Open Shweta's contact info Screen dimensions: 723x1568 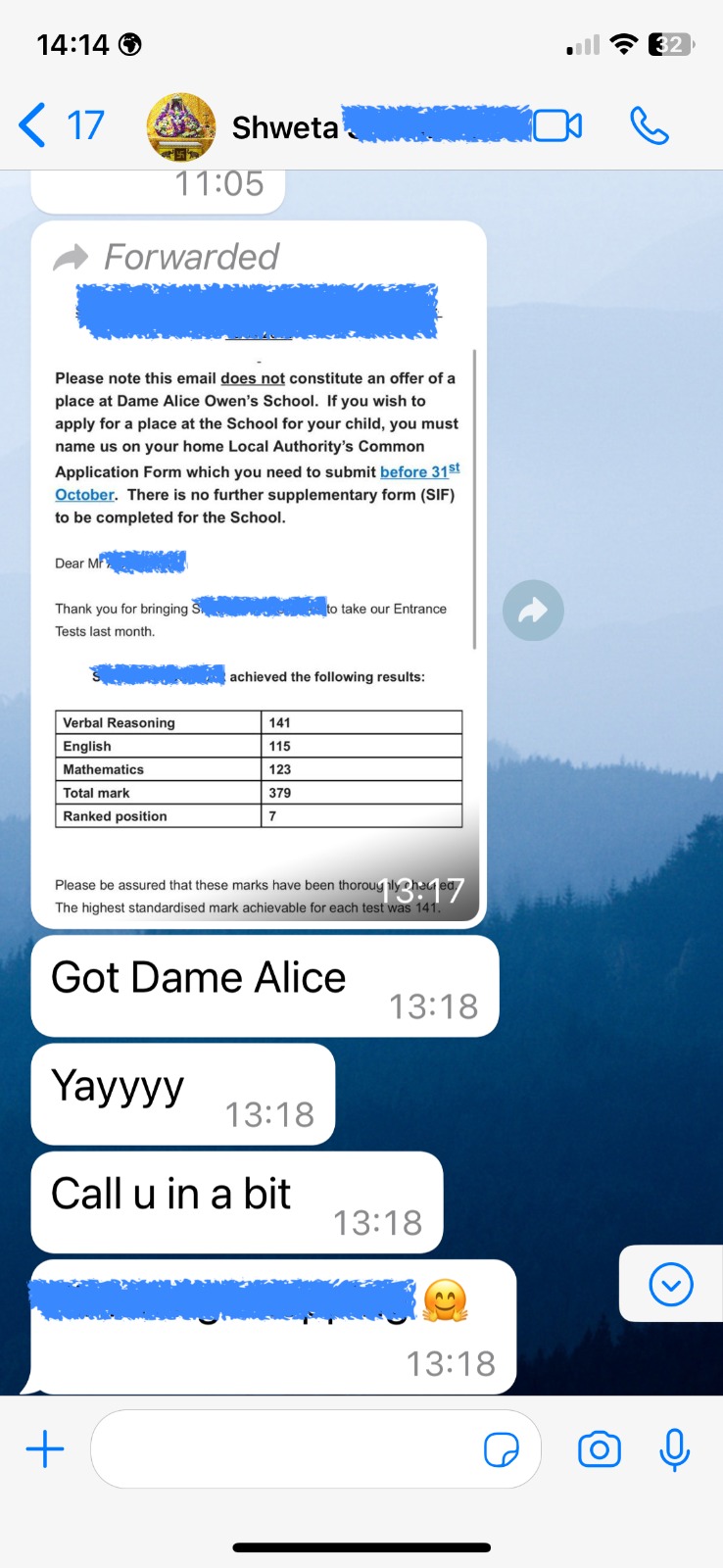pyautogui.click(x=285, y=127)
